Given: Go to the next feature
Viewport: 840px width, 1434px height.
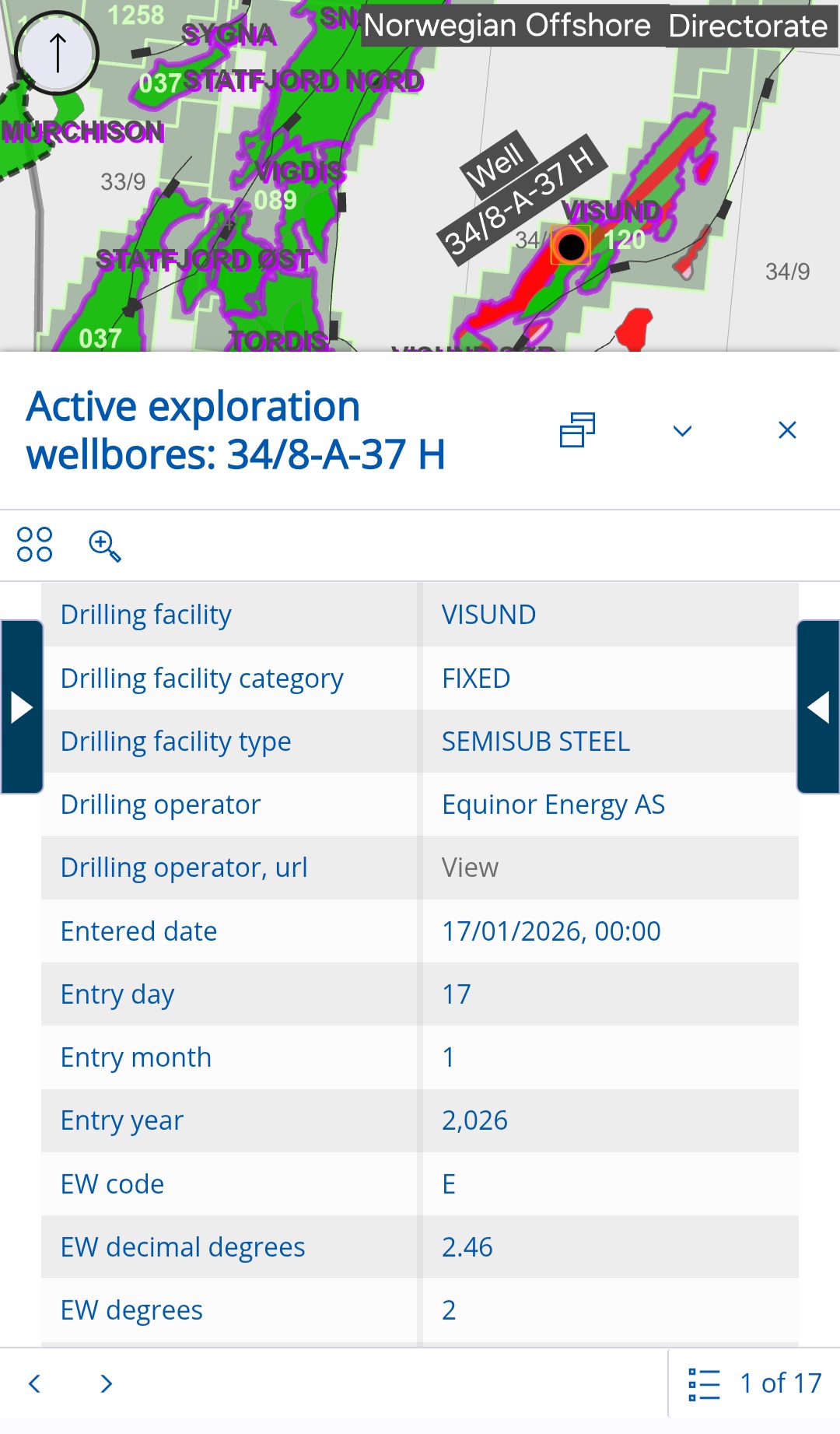Looking at the screenshot, I should pos(107,1383).
